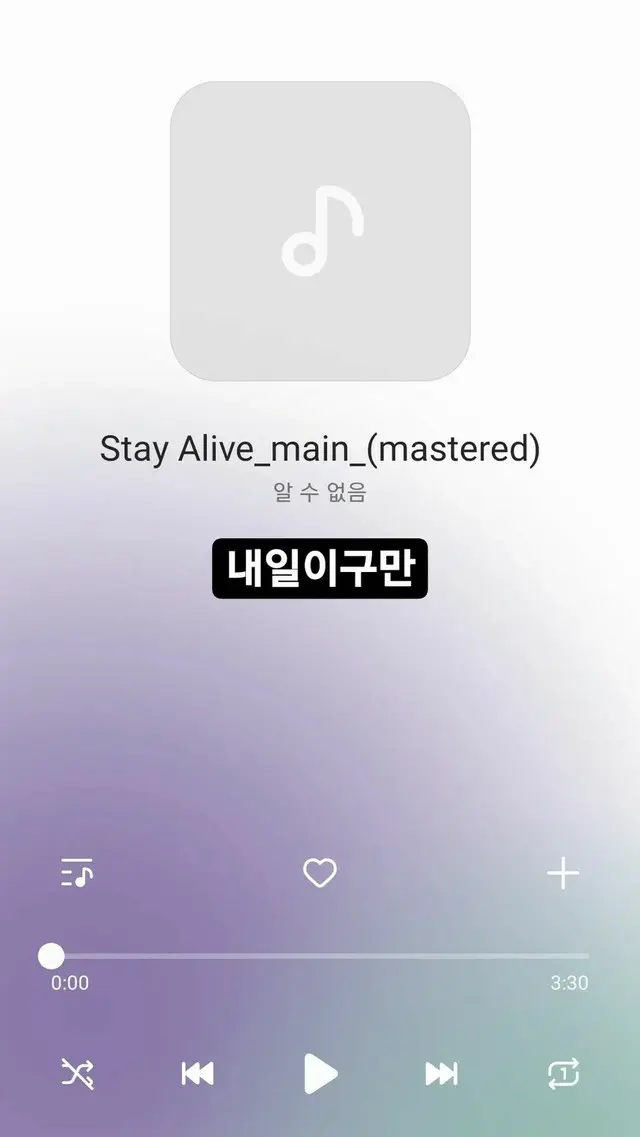Add the track to a playlist
The width and height of the screenshot is (640, 1137).
click(563, 873)
